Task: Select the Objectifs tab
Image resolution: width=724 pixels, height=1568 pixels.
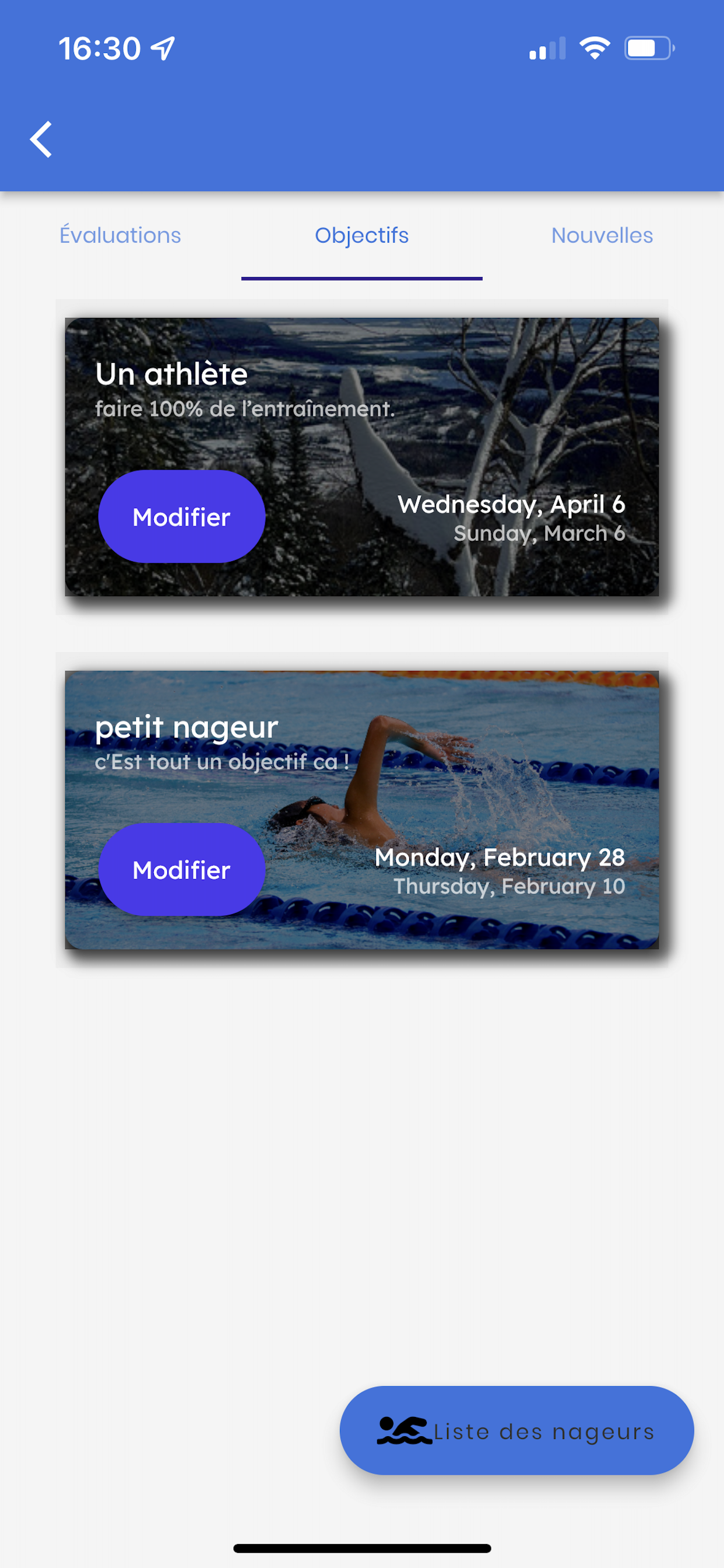Action: 361,236
